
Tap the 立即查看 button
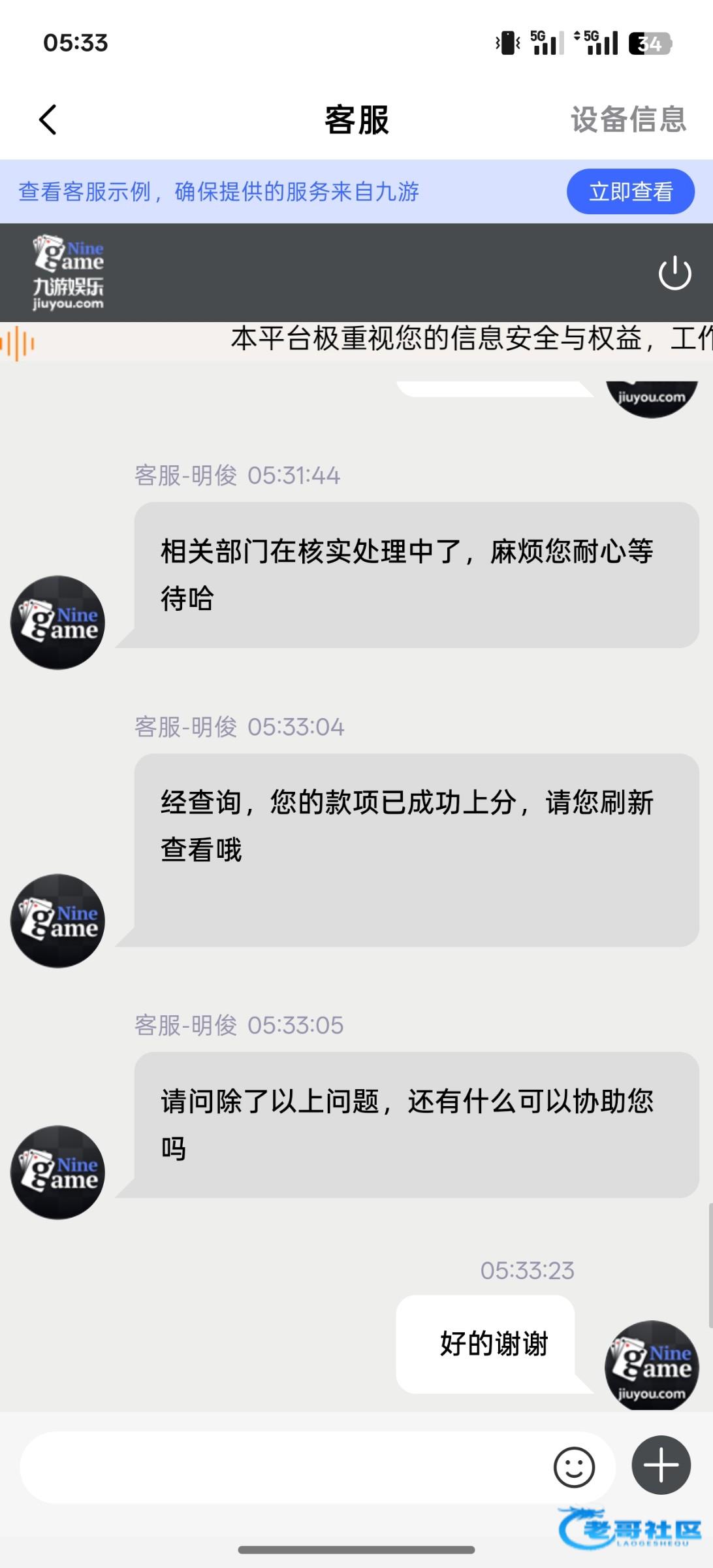(x=630, y=191)
